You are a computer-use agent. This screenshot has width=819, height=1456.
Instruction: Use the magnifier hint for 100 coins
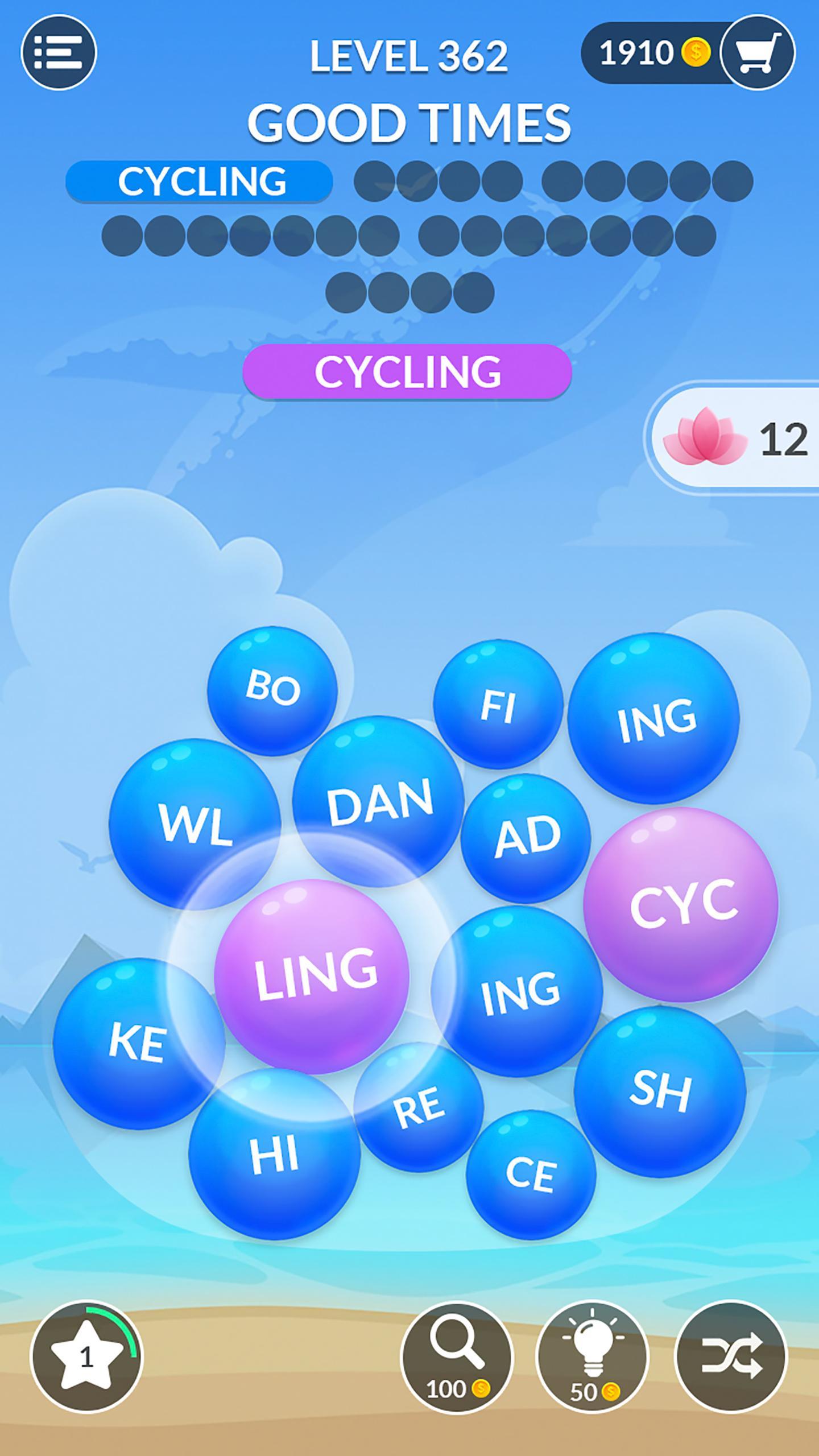[457, 1357]
